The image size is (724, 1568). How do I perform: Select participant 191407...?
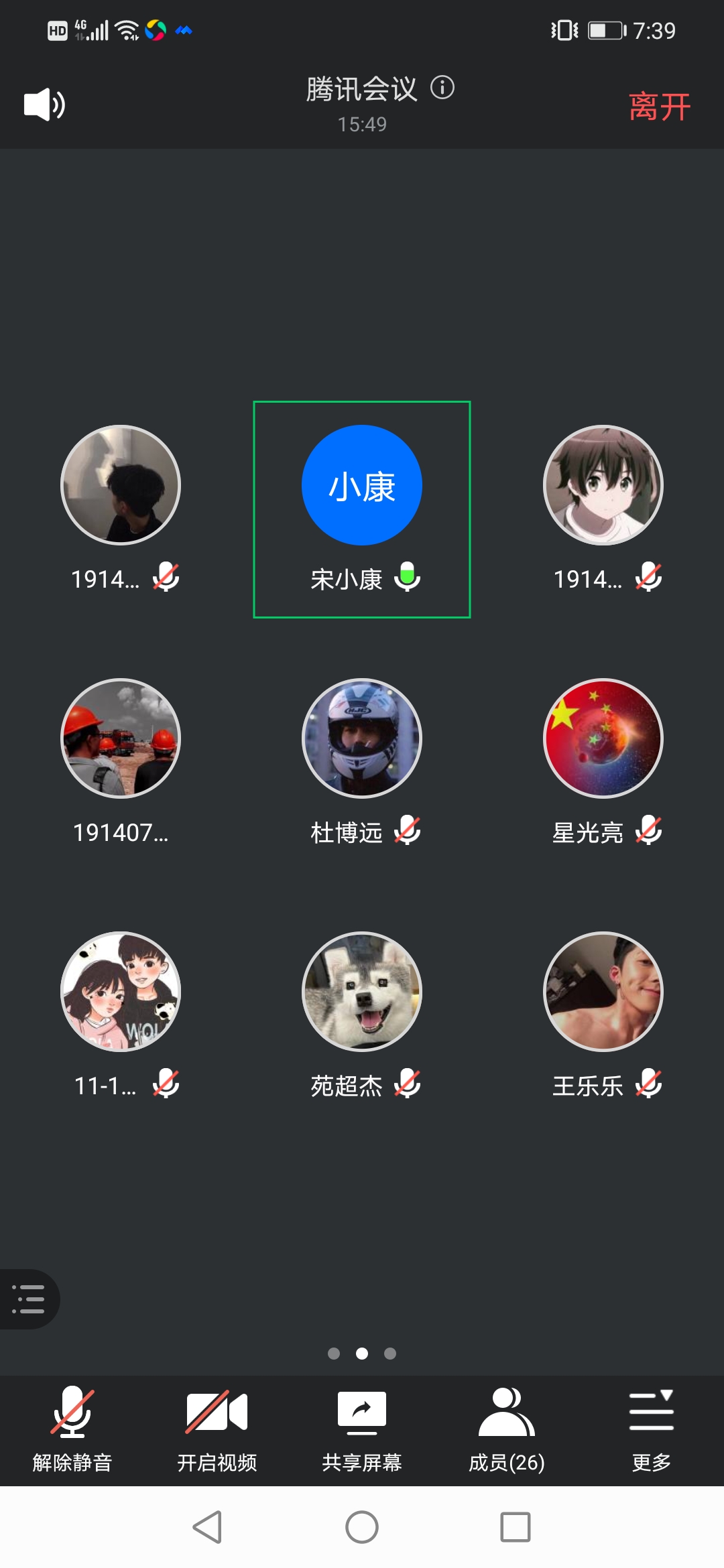(121, 739)
